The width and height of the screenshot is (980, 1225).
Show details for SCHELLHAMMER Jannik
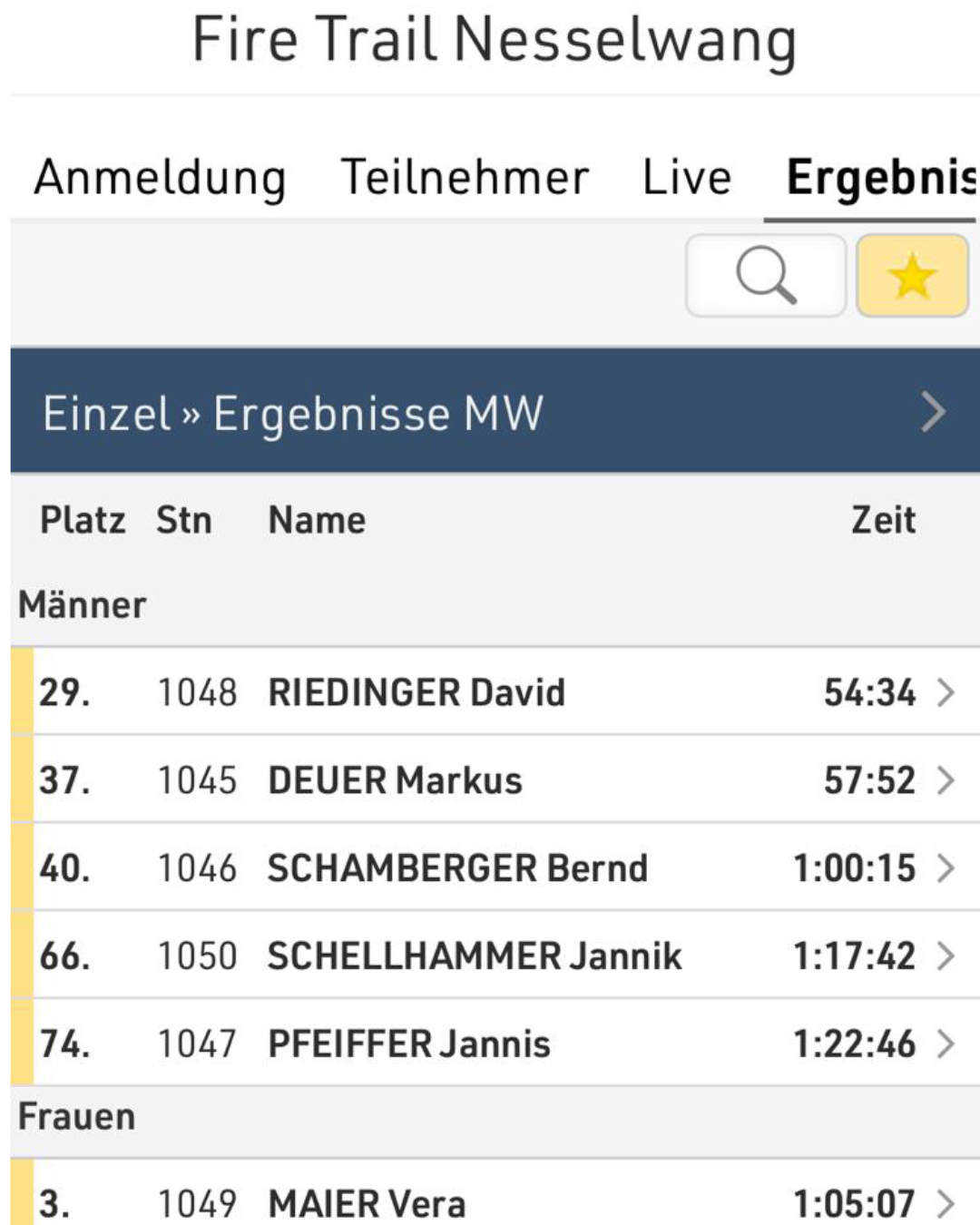(495, 955)
